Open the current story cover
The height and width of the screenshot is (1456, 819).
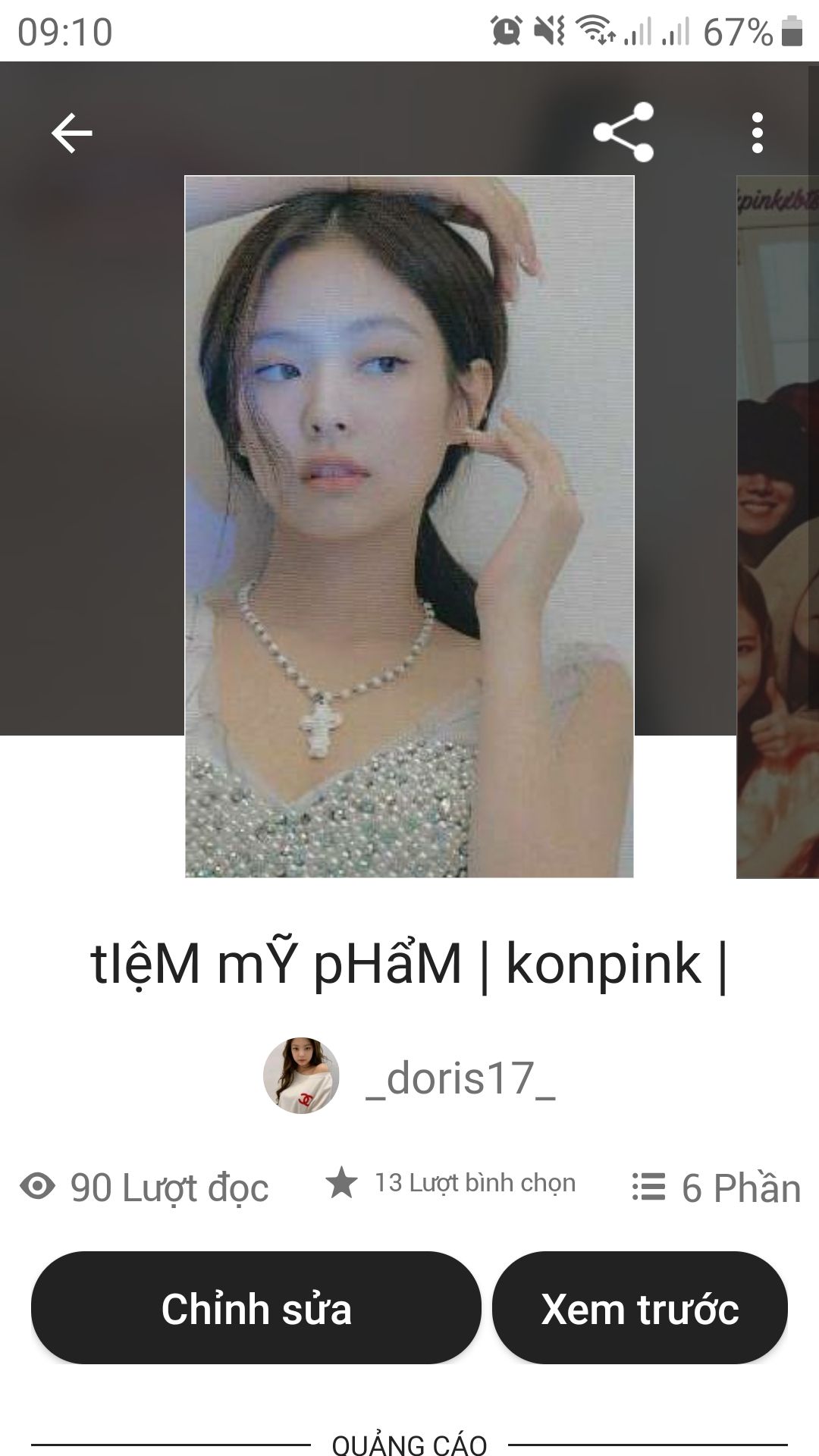409,527
